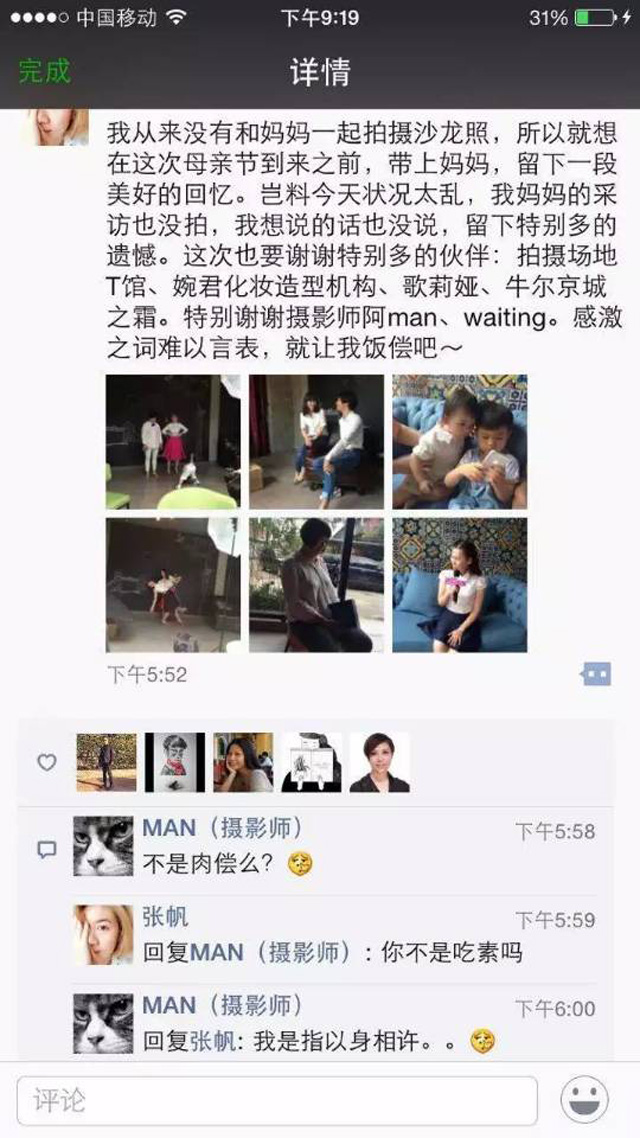View photo of two people on stage

click(173, 441)
